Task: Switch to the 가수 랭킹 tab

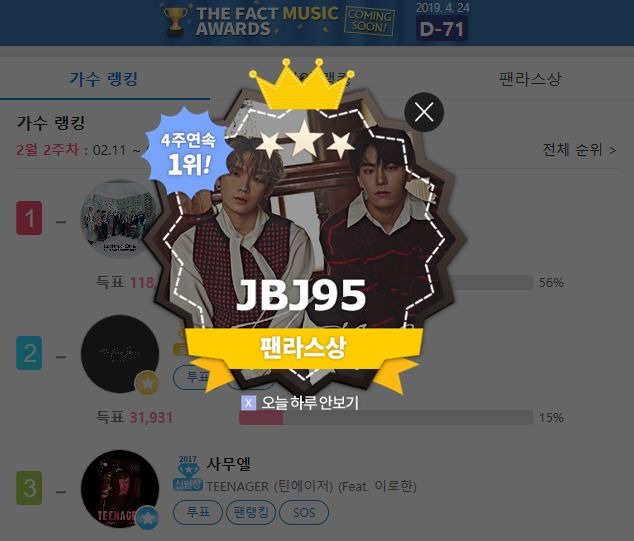Action: point(103,78)
